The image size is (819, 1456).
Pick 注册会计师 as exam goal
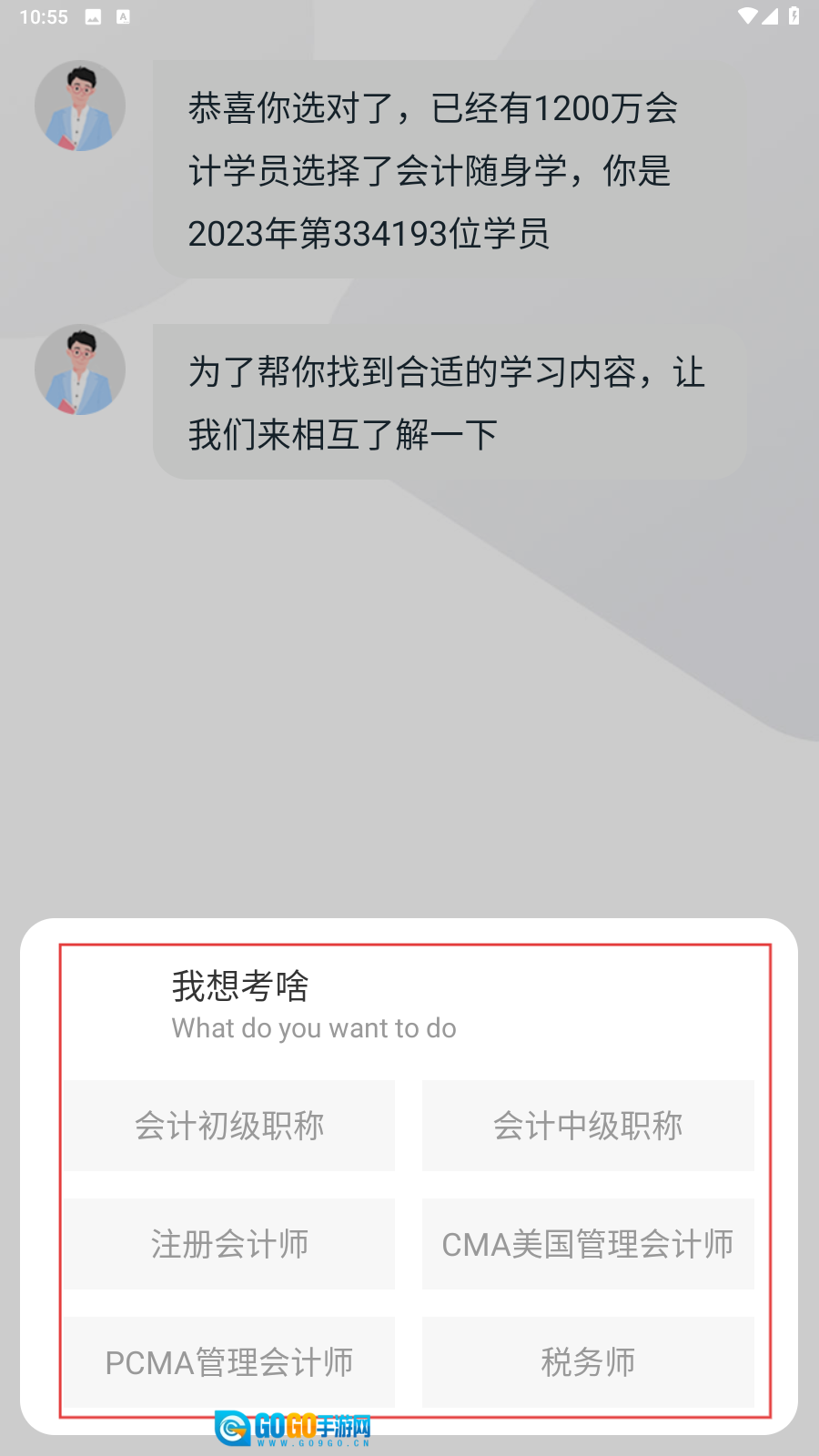(229, 1244)
